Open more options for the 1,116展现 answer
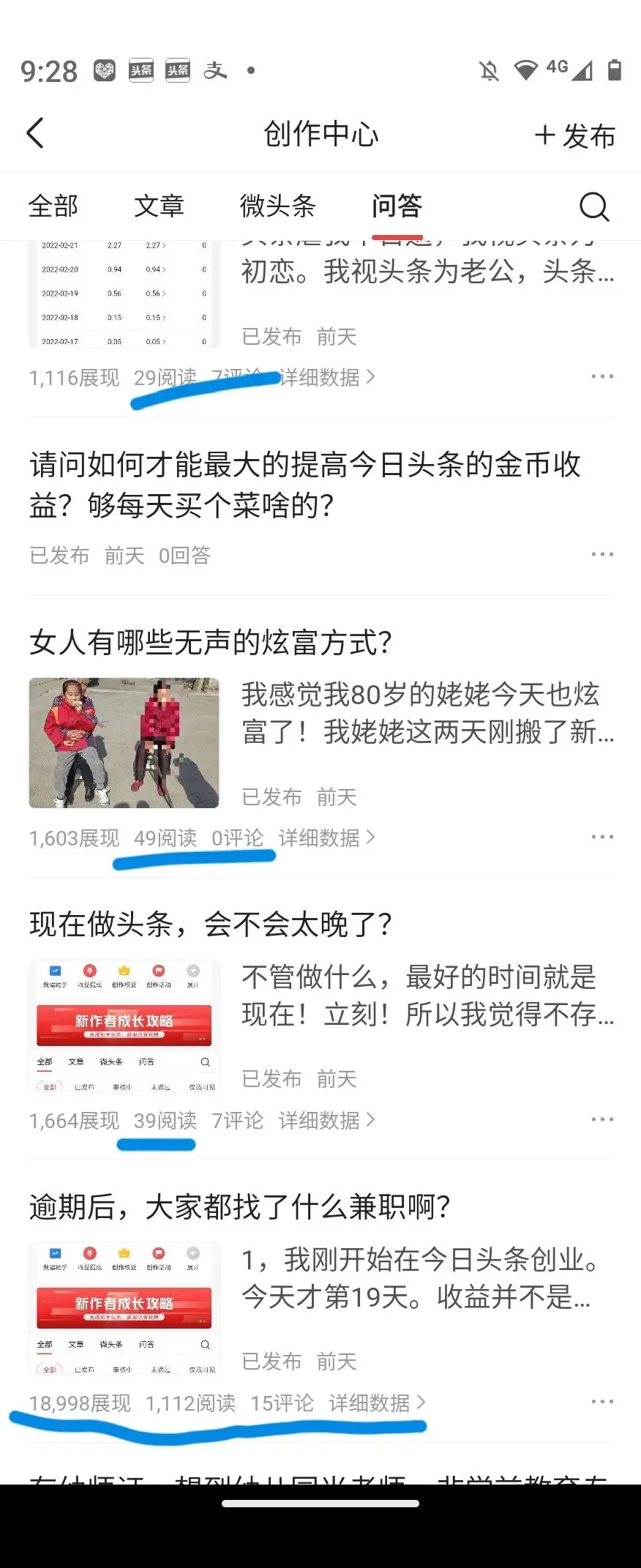 [601, 377]
